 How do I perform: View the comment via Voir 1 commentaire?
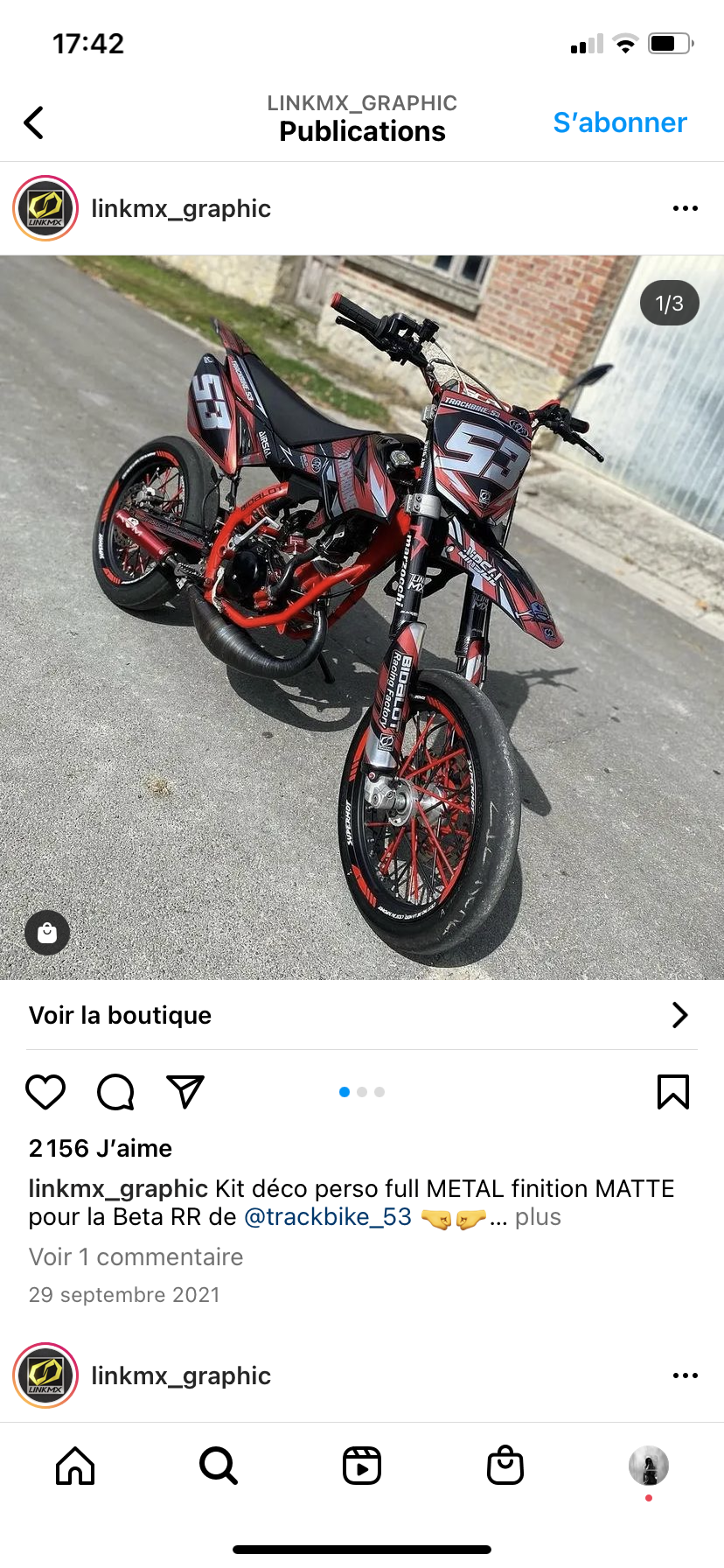coord(136,1257)
